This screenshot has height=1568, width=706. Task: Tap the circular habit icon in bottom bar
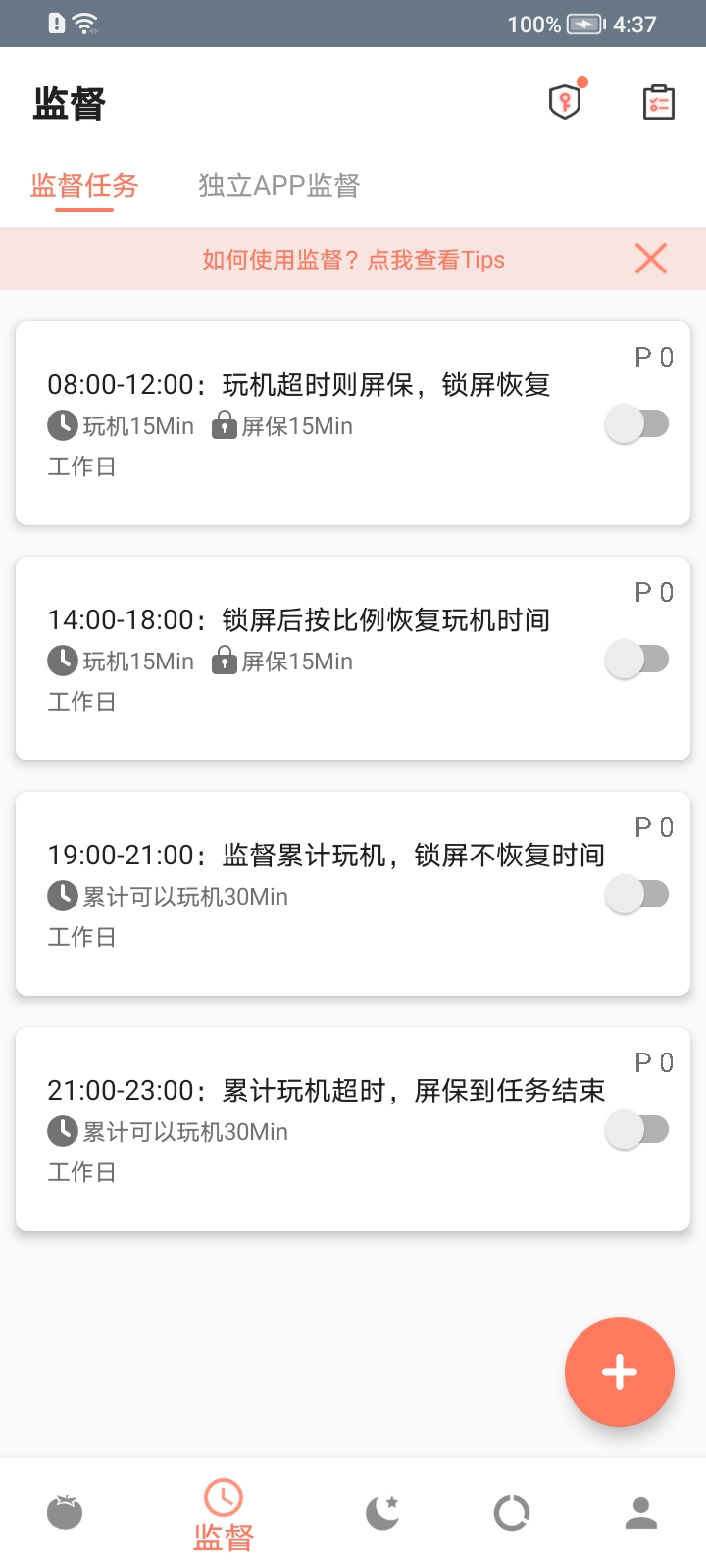[x=511, y=1512]
